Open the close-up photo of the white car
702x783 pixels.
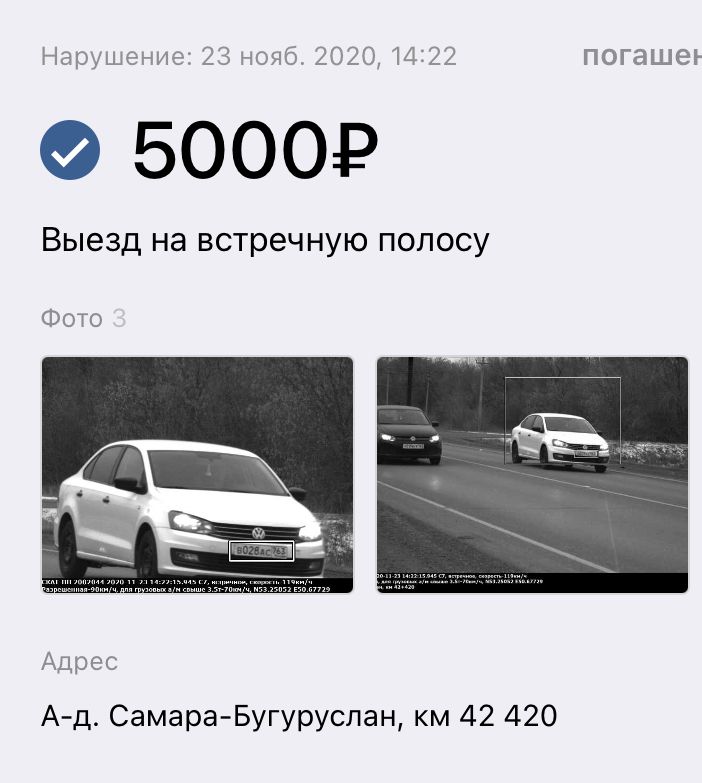pyautogui.click(x=197, y=475)
